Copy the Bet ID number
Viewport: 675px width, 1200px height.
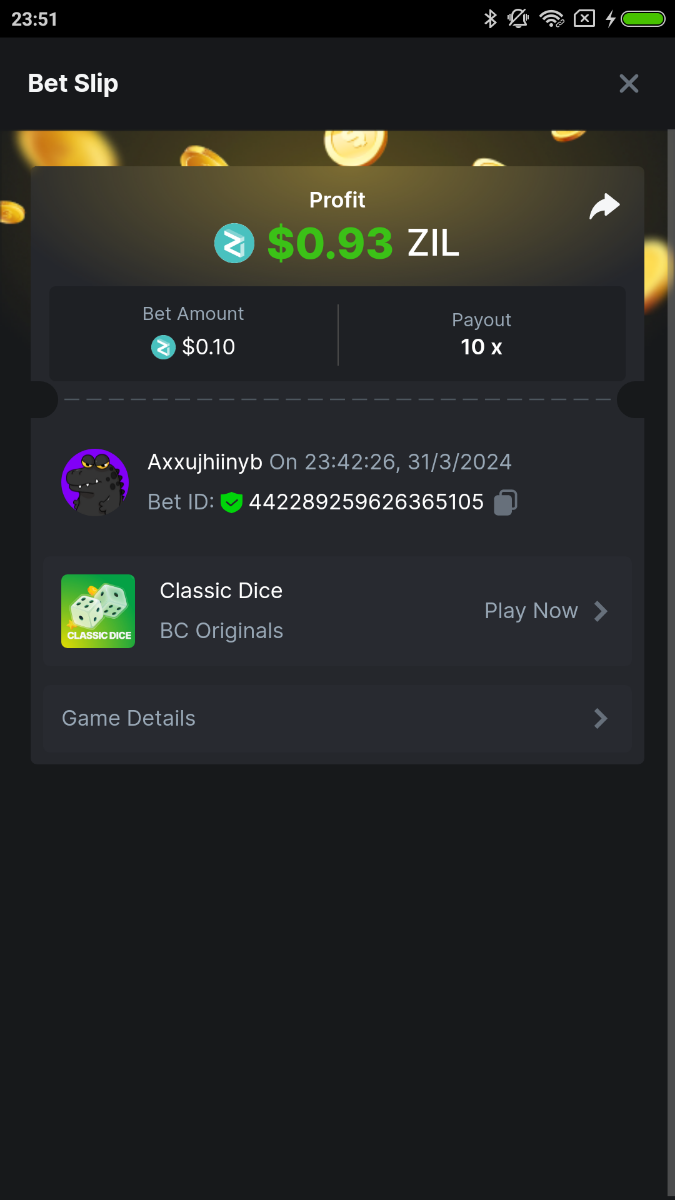click(506, 502)
